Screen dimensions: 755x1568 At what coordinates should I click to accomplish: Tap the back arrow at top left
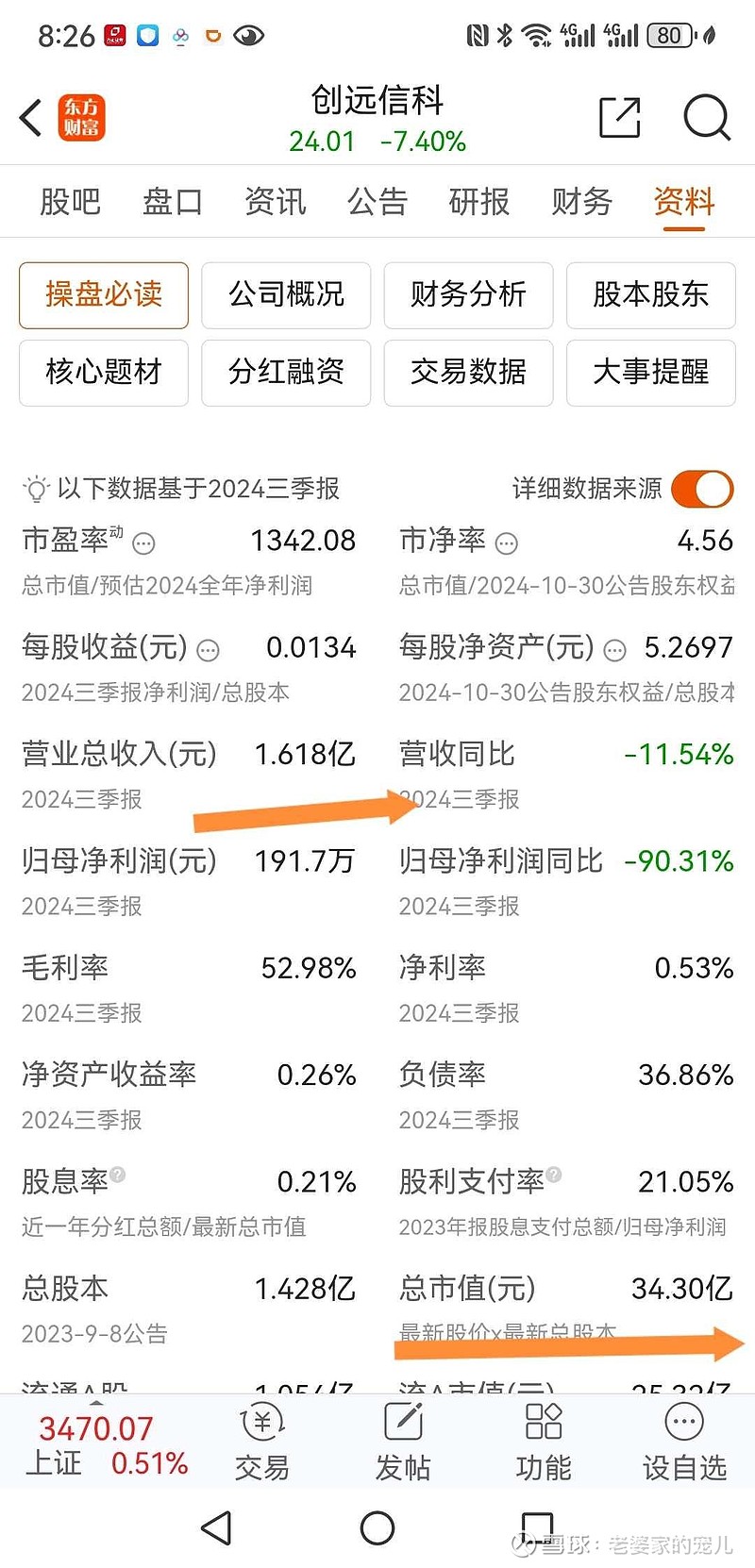[x=29, y=117]
